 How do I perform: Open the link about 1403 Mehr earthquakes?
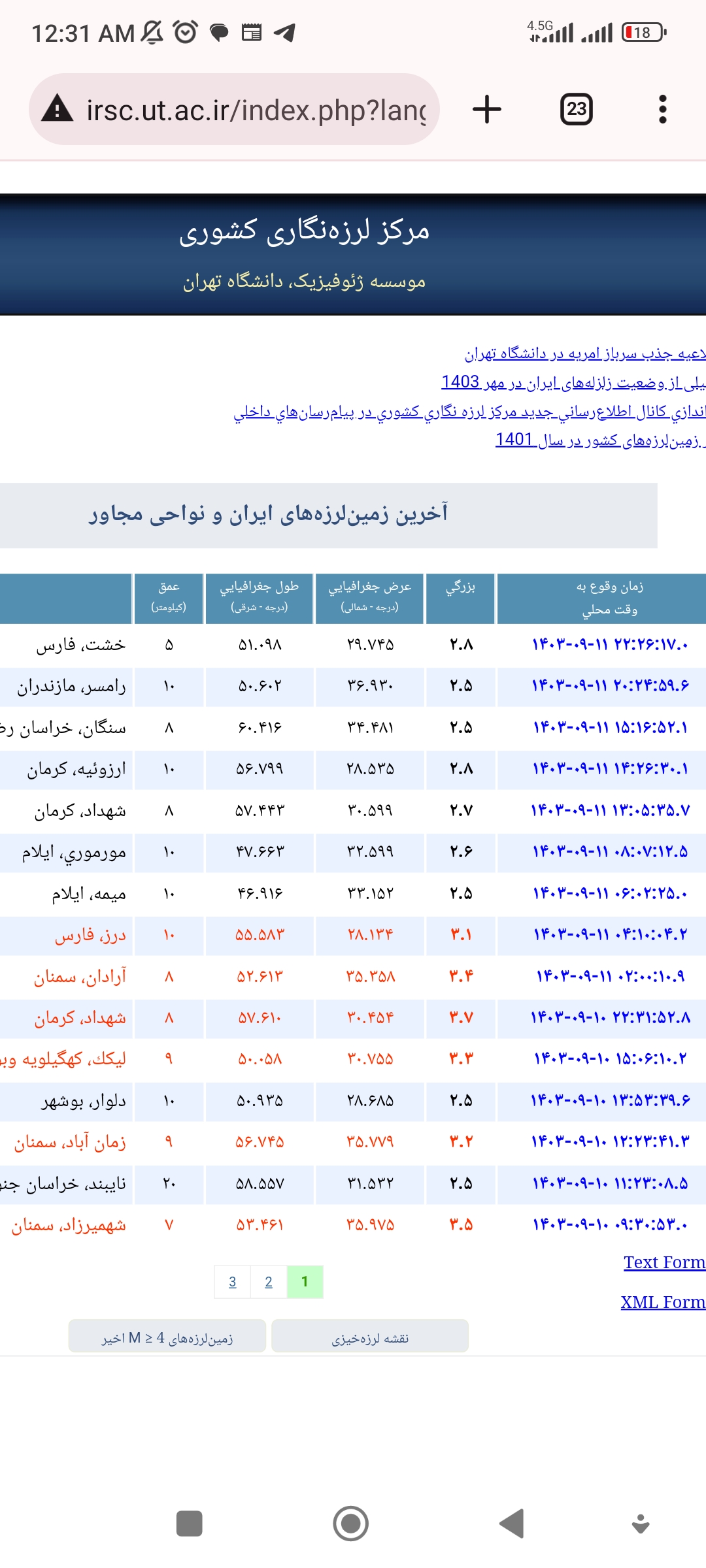tap(572, 382)
